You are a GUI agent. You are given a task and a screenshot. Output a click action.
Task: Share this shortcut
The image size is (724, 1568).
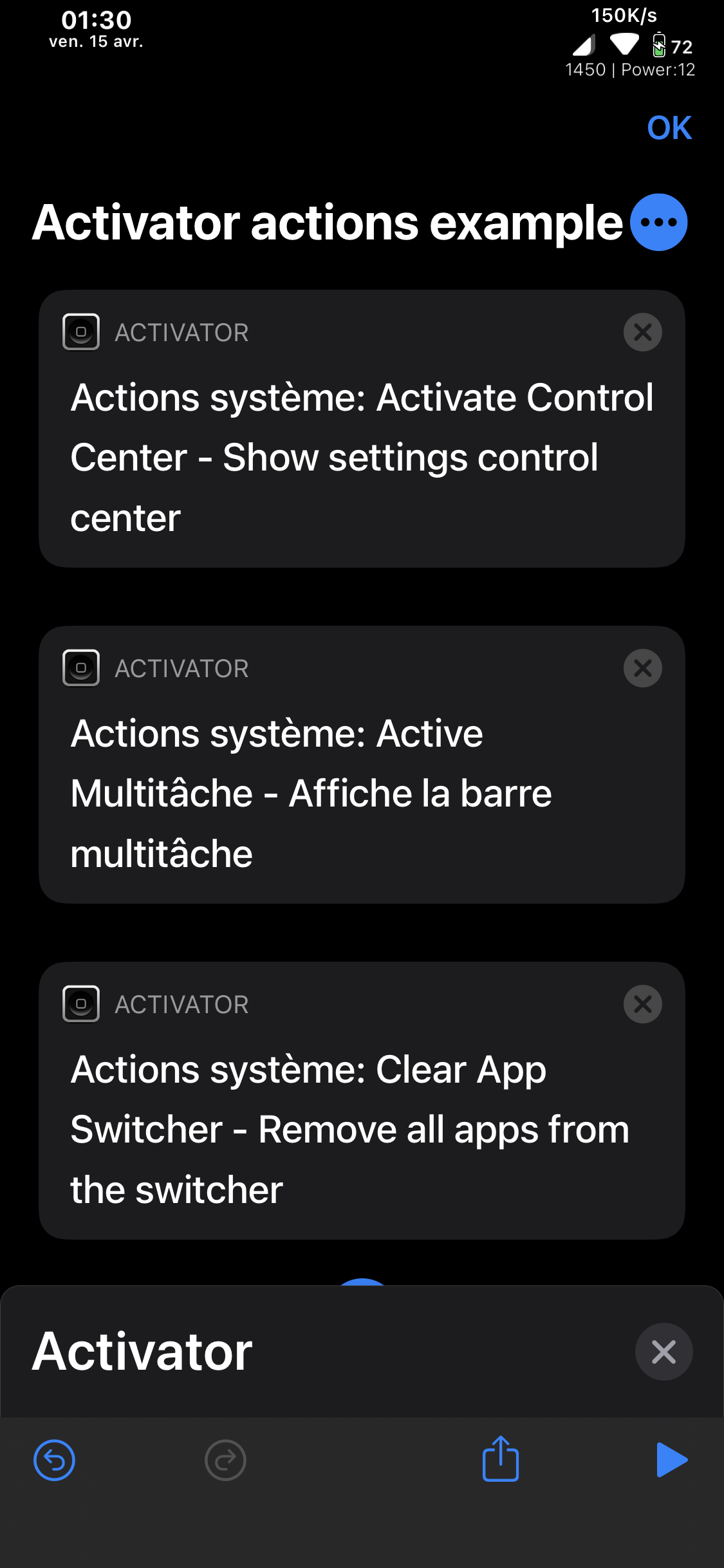tap(501, 1459)
